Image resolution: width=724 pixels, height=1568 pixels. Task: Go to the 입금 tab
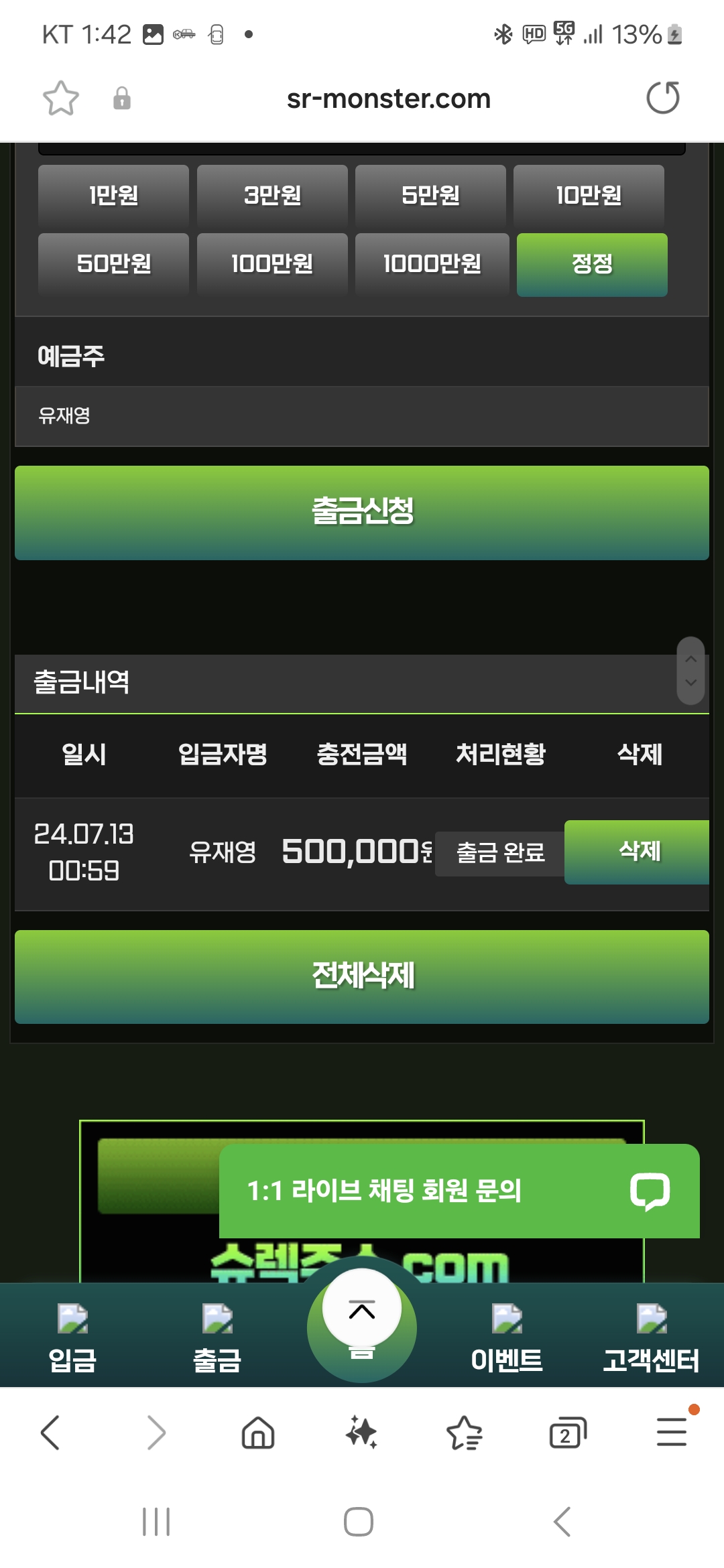72,1337
